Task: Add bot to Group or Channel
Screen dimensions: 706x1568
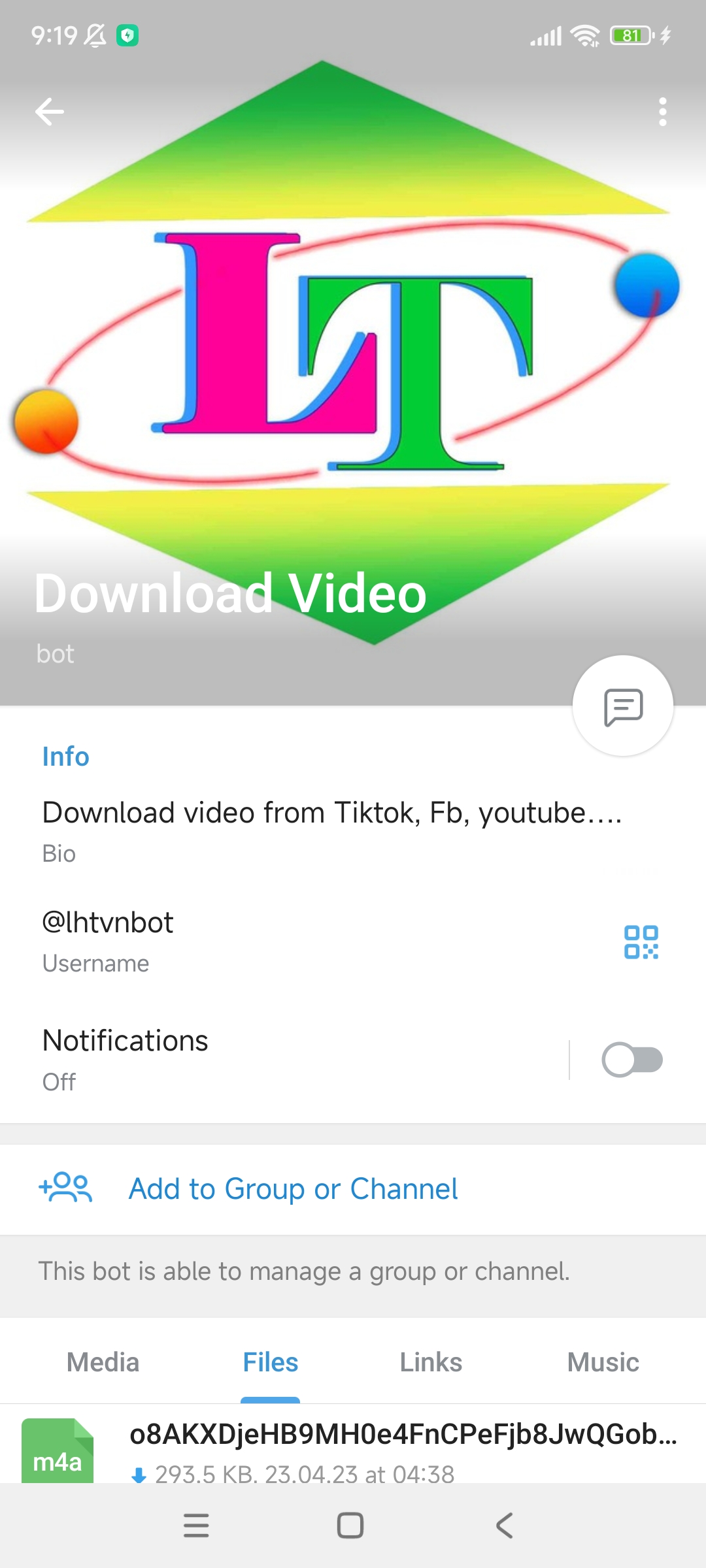Action: 293,1189
